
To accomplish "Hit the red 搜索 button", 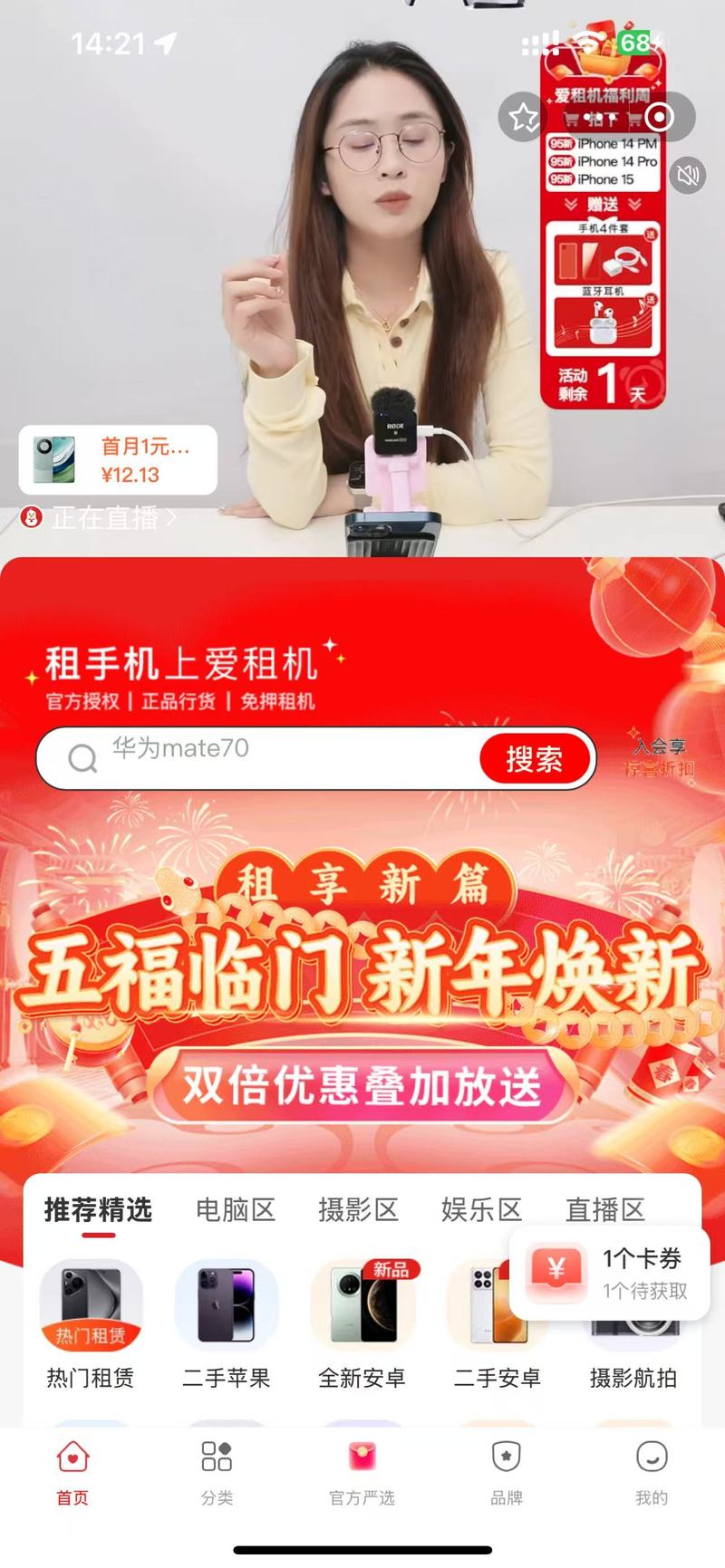I will (x=535, y=758).
